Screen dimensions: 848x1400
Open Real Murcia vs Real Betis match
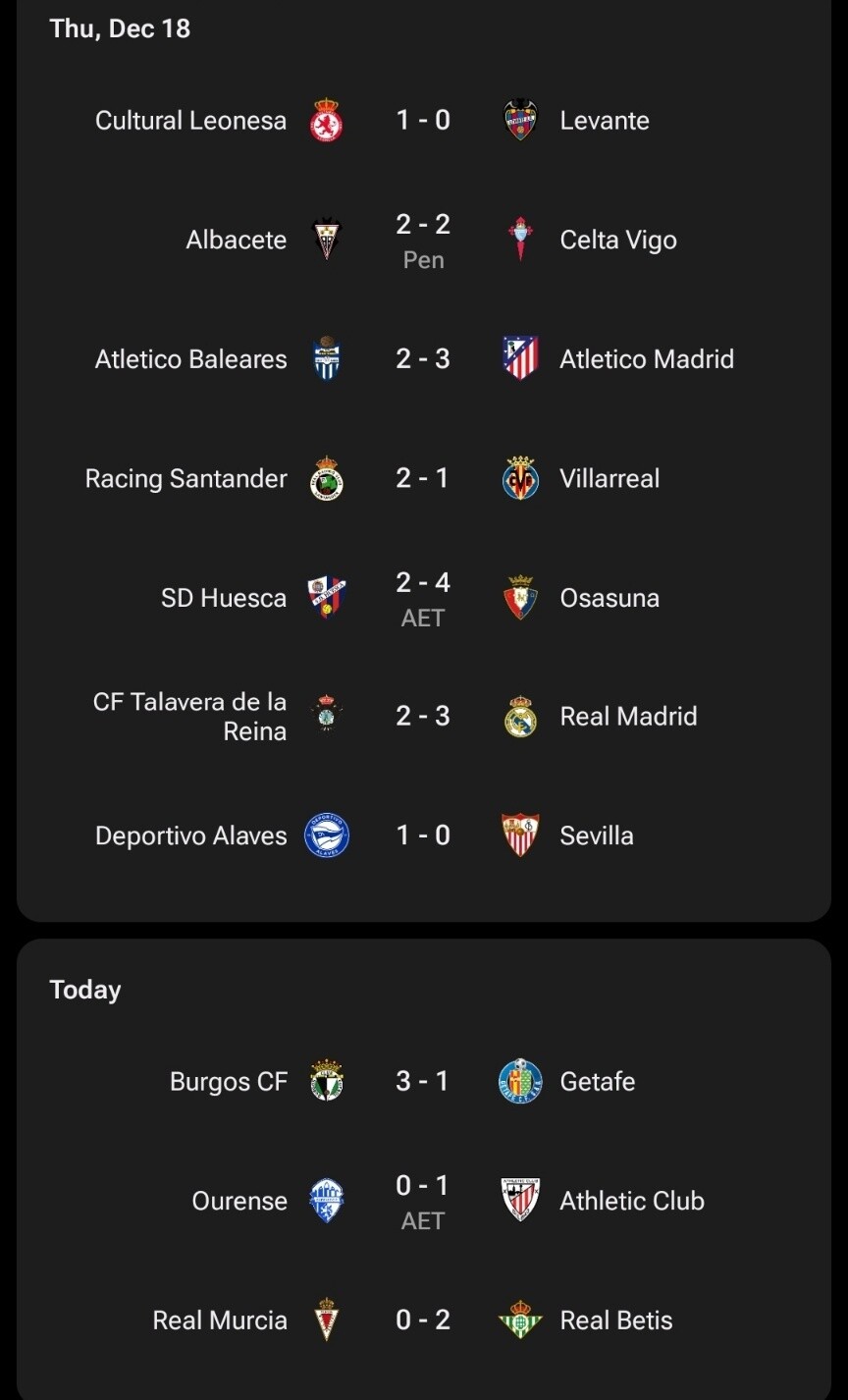pos(424,1320)
